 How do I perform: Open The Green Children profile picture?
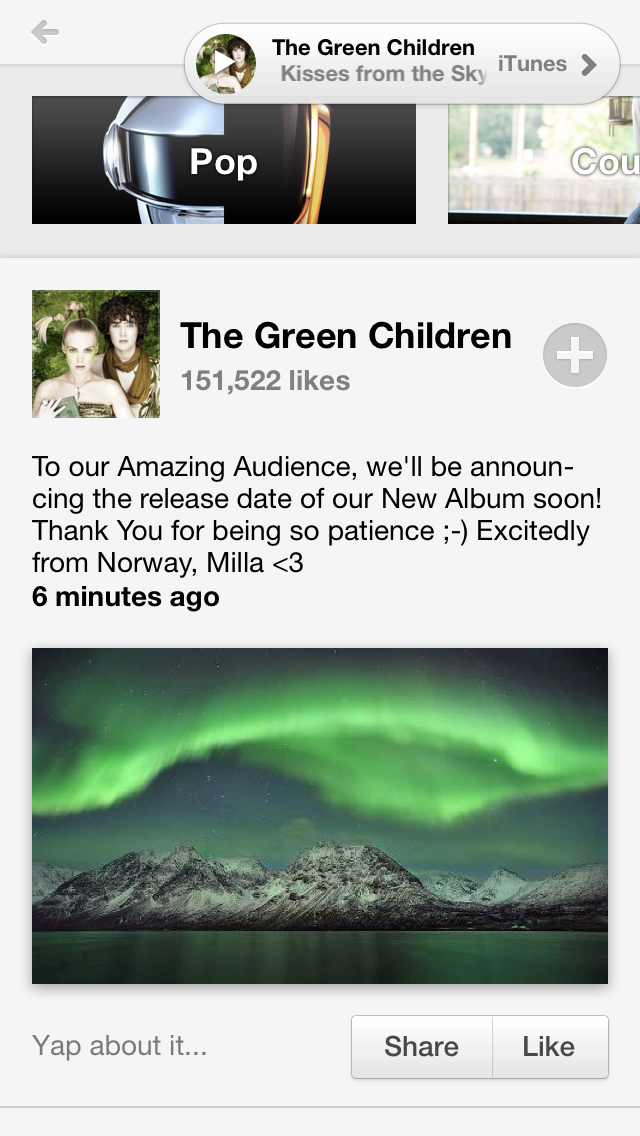(x=96, y=354)
